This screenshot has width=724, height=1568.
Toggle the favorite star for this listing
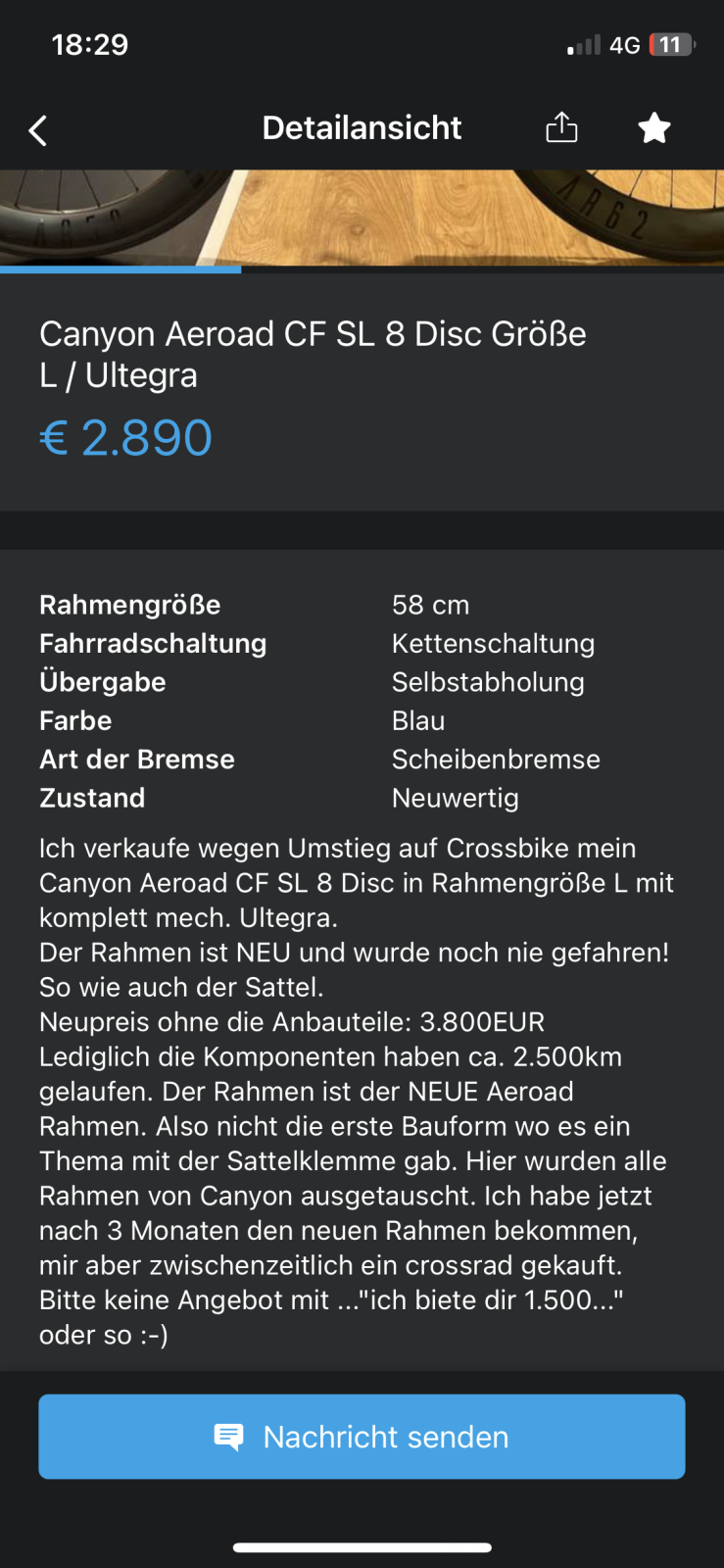coord(653,128)
